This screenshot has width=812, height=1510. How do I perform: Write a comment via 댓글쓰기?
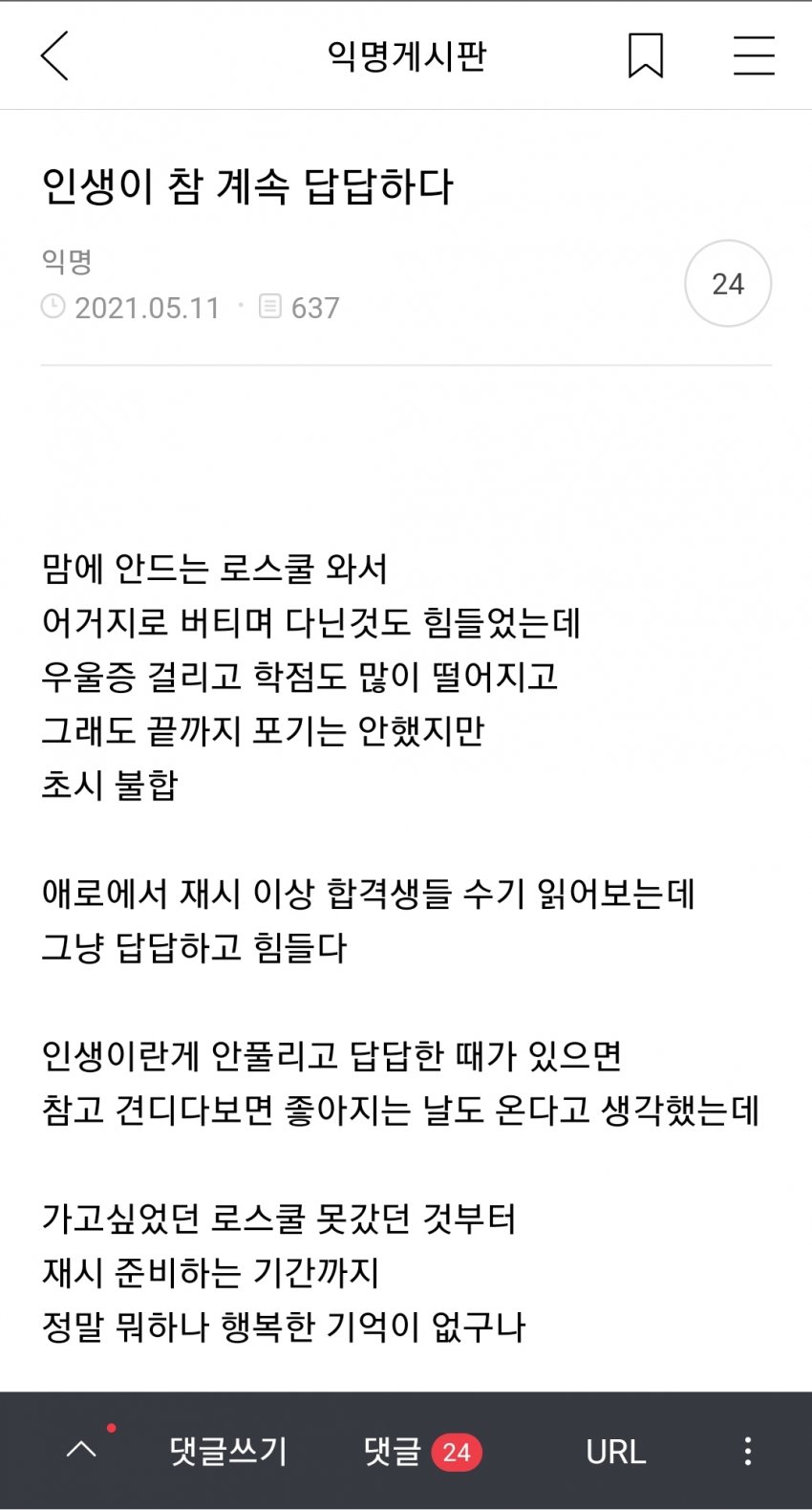[x=228, y=1451]
